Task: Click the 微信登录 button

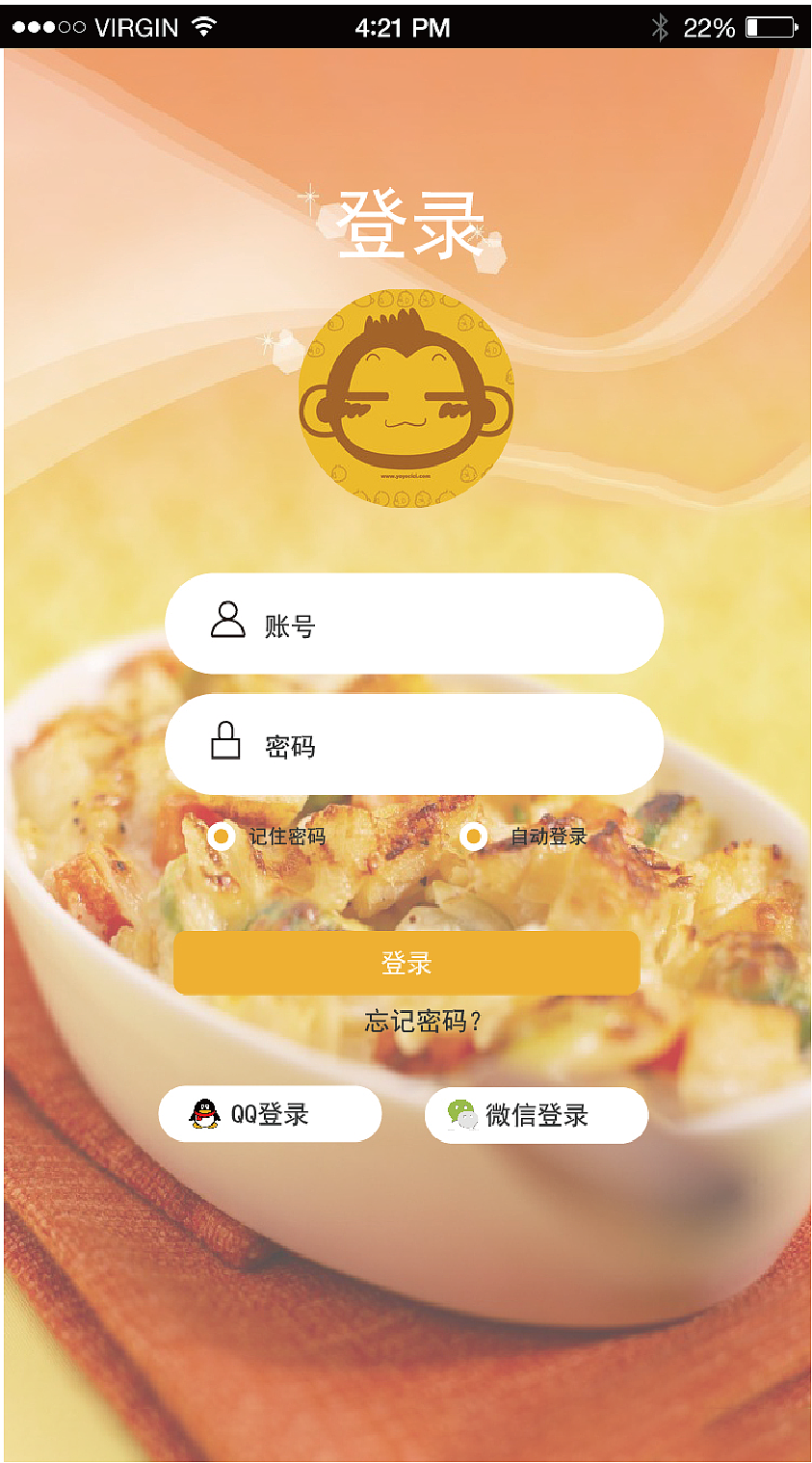Action: [x=537, y=1113]
